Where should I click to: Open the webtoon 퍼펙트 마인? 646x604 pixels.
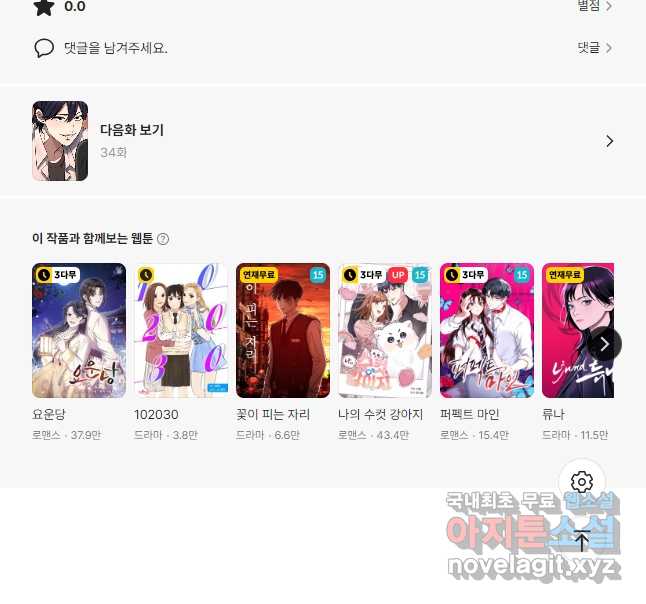[x=486, y=331]
